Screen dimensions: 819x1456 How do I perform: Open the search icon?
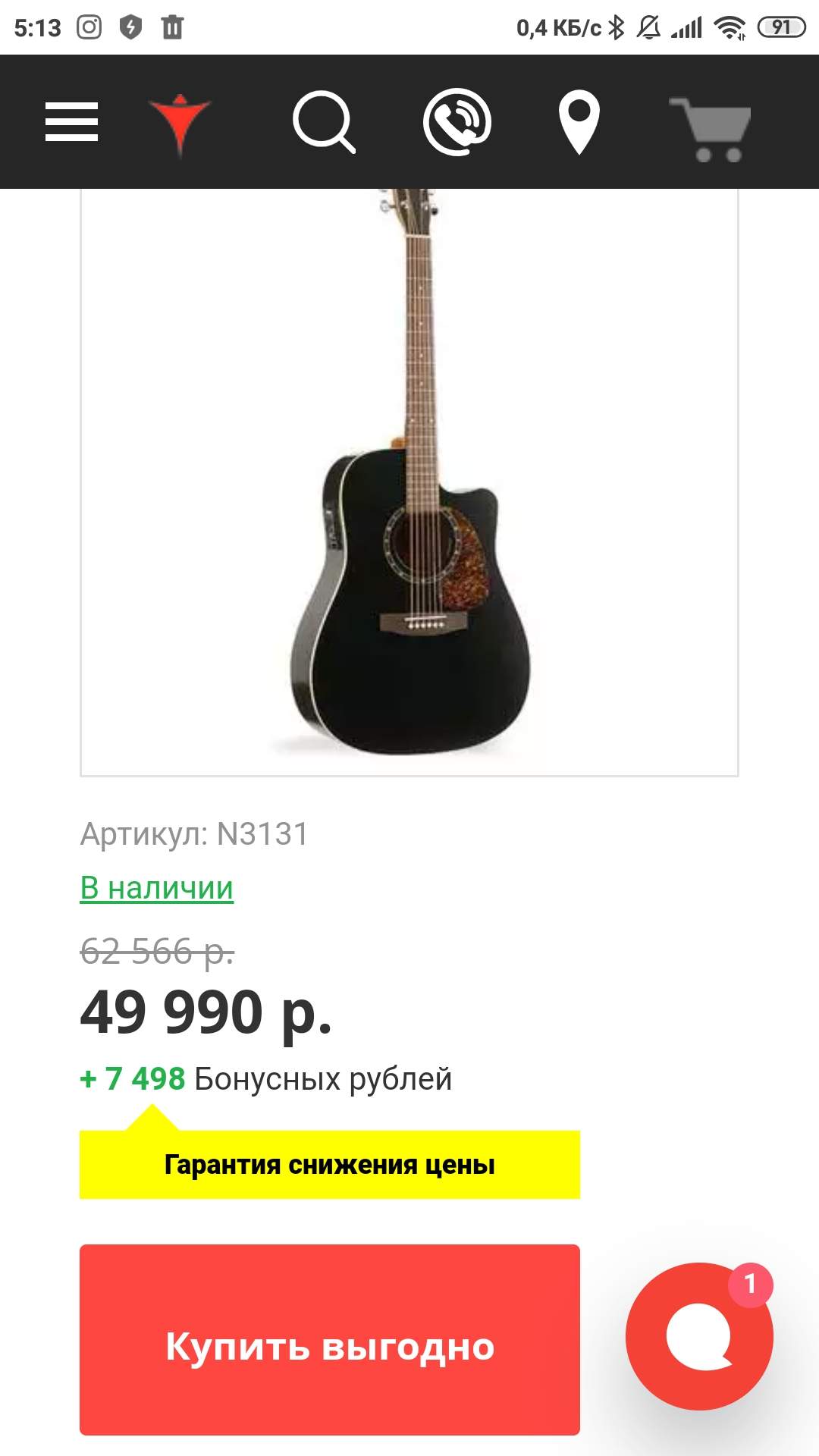324,122
